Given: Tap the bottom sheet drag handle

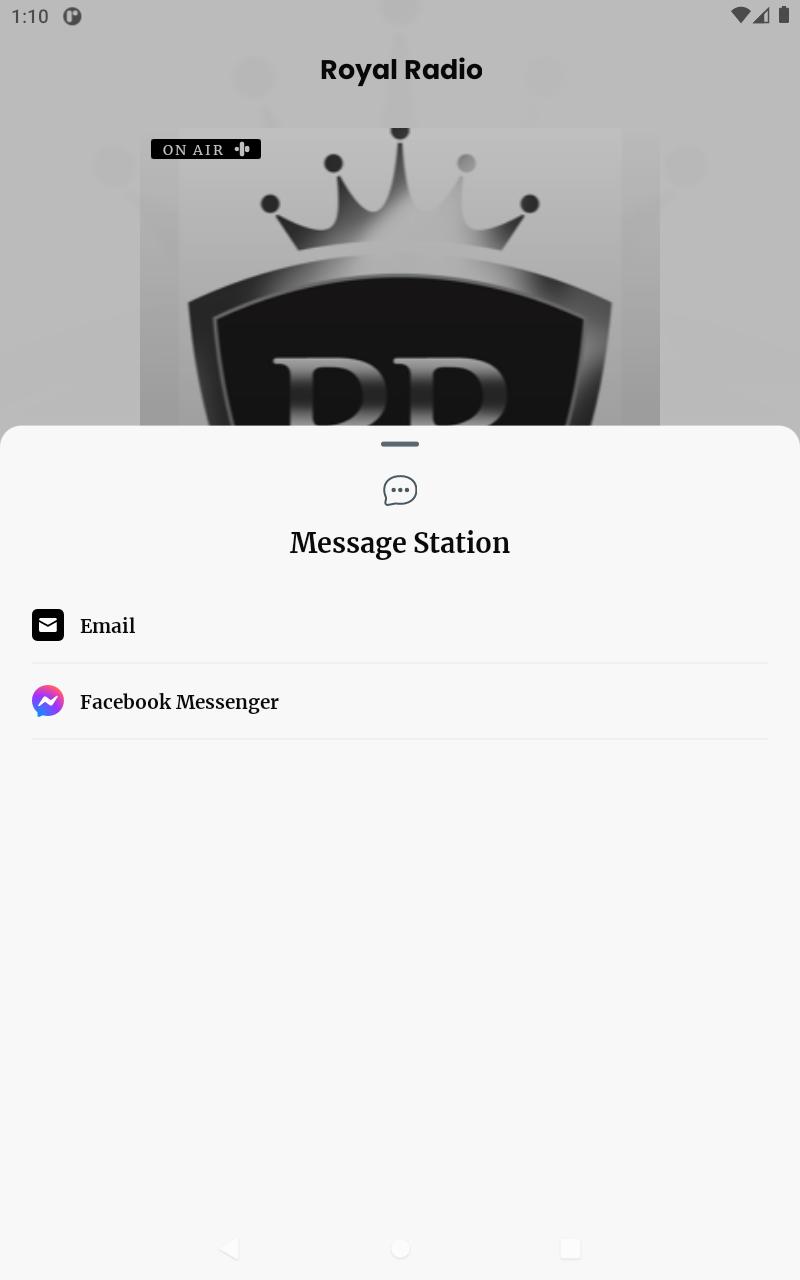Looking at the screenshot, I should [400, 444].
